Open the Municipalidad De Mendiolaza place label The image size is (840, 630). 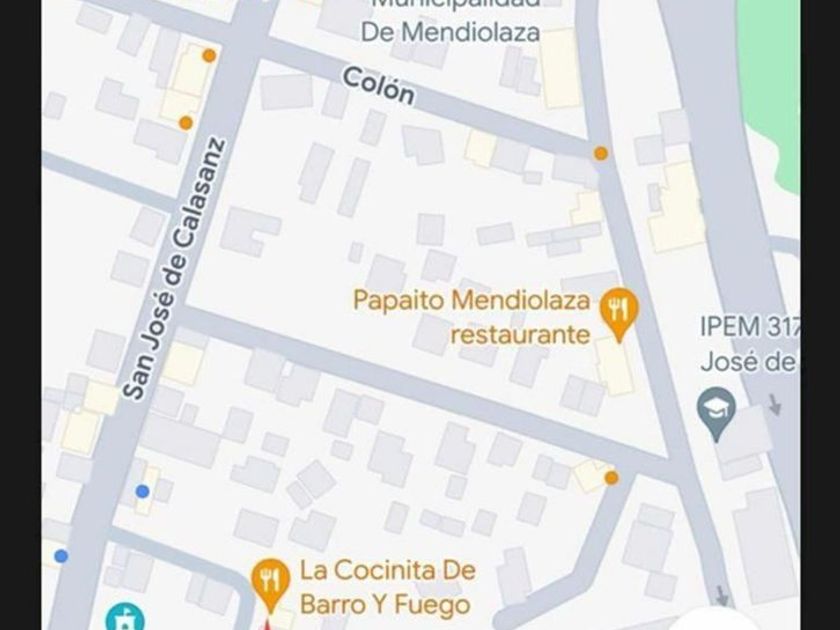point(451,24)
